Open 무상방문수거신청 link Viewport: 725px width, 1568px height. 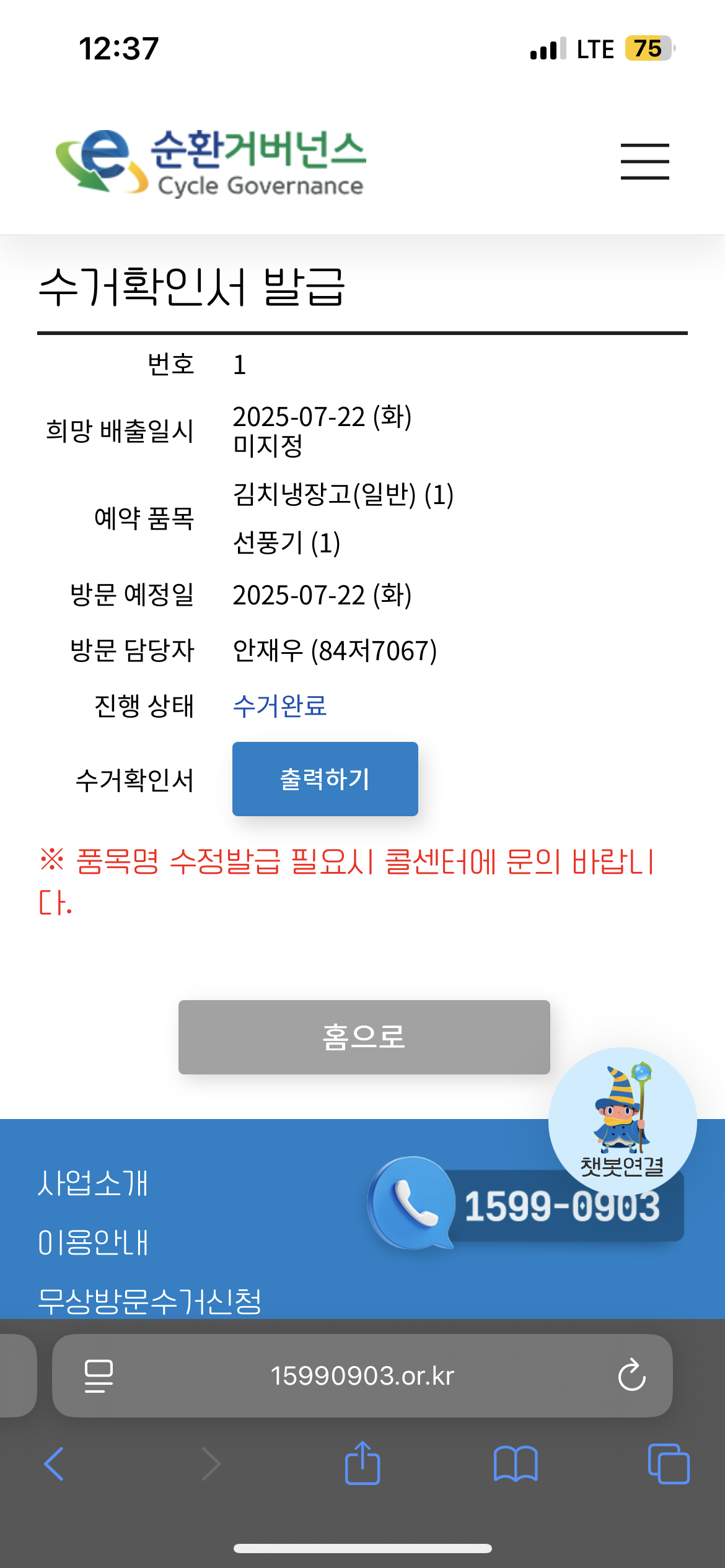[149, 1300]
